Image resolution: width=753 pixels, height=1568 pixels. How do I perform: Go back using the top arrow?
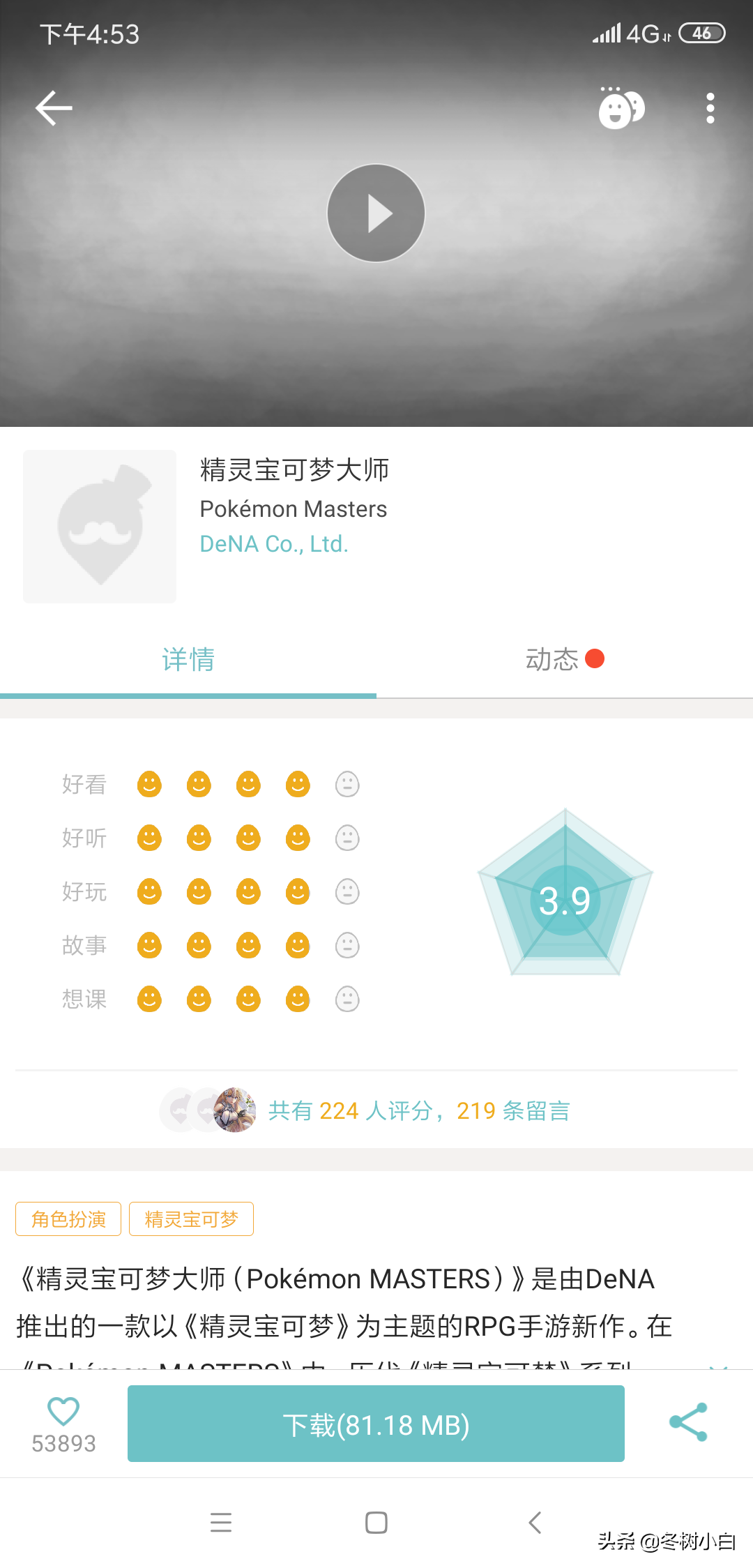tap(54, 109)
